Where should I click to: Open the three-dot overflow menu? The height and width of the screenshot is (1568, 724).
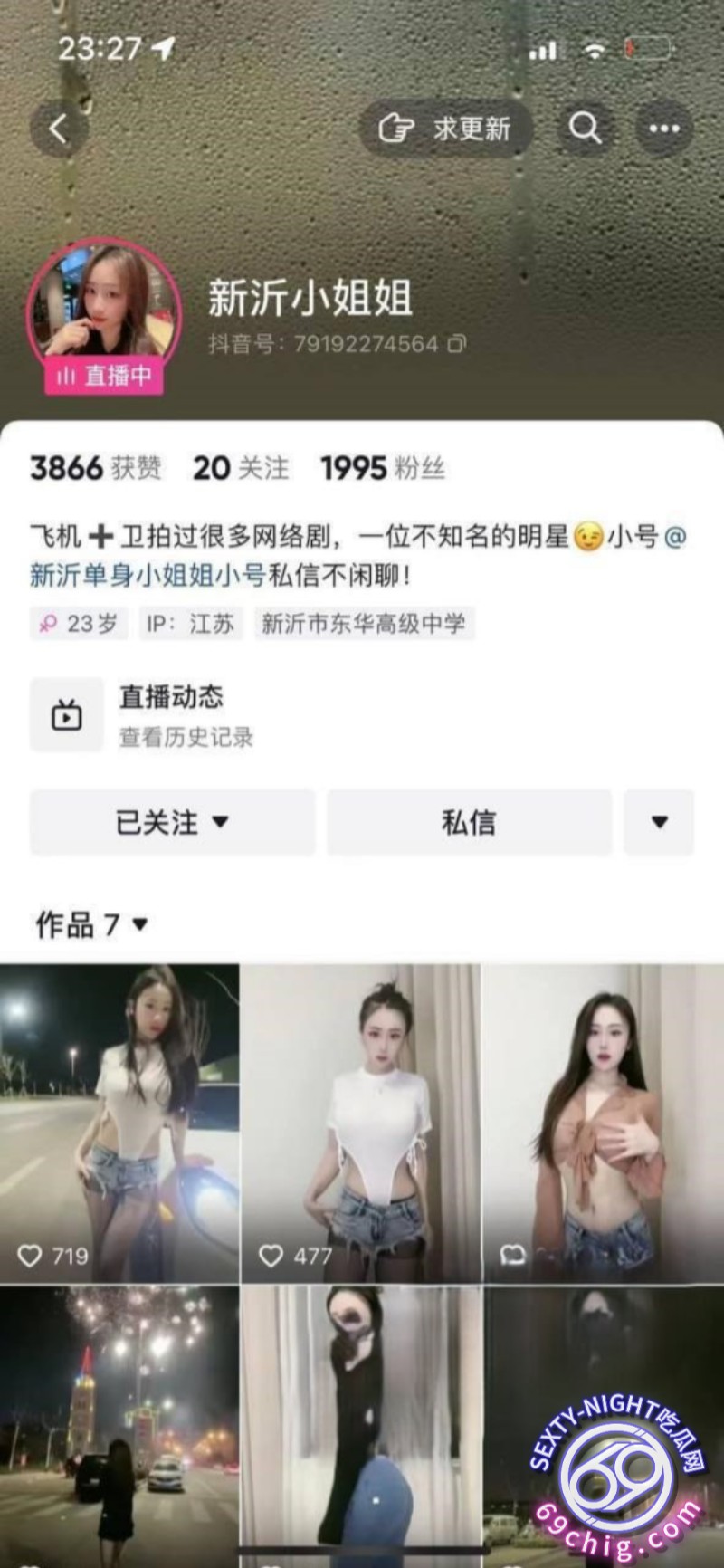tap(663, 129)
